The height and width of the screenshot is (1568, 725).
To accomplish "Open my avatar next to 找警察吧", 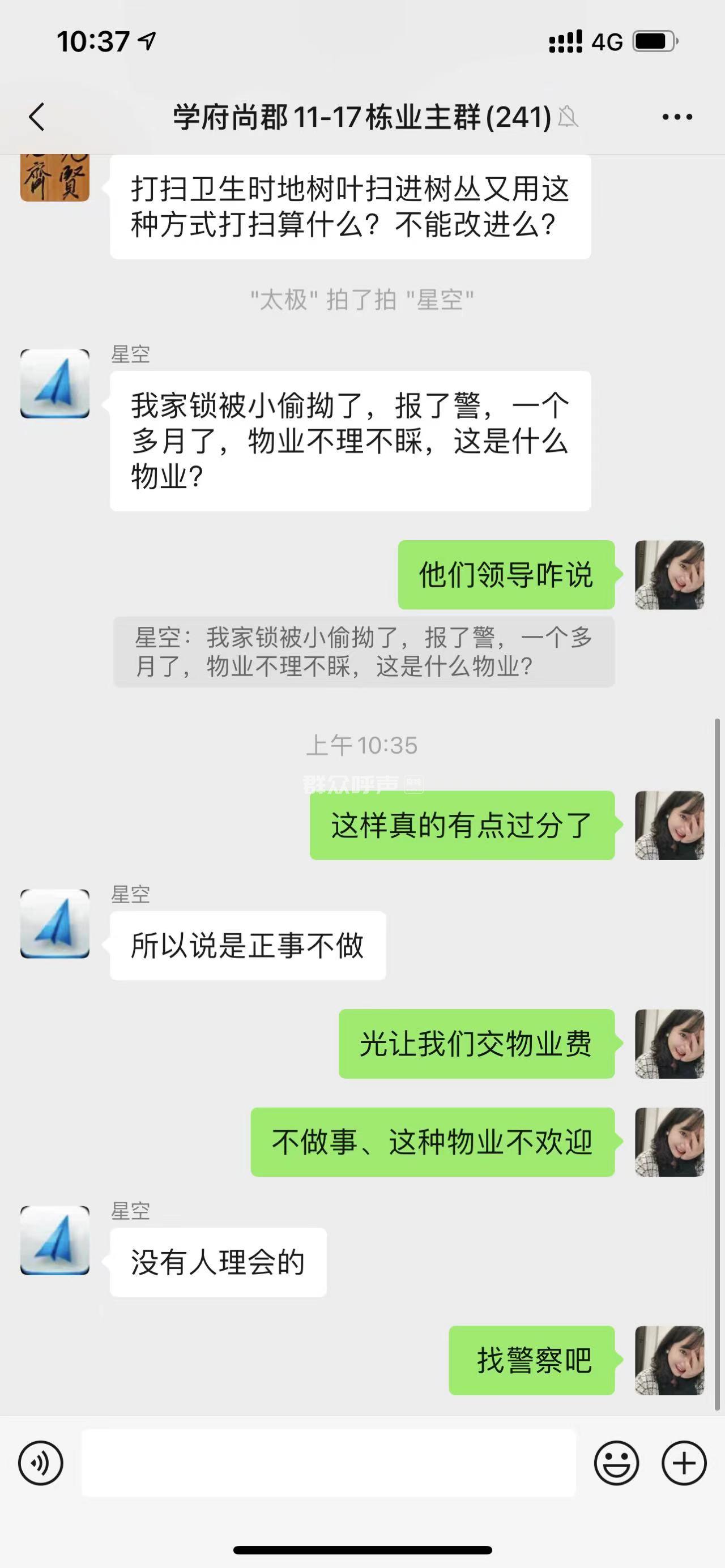I will tap(669, 1360).
